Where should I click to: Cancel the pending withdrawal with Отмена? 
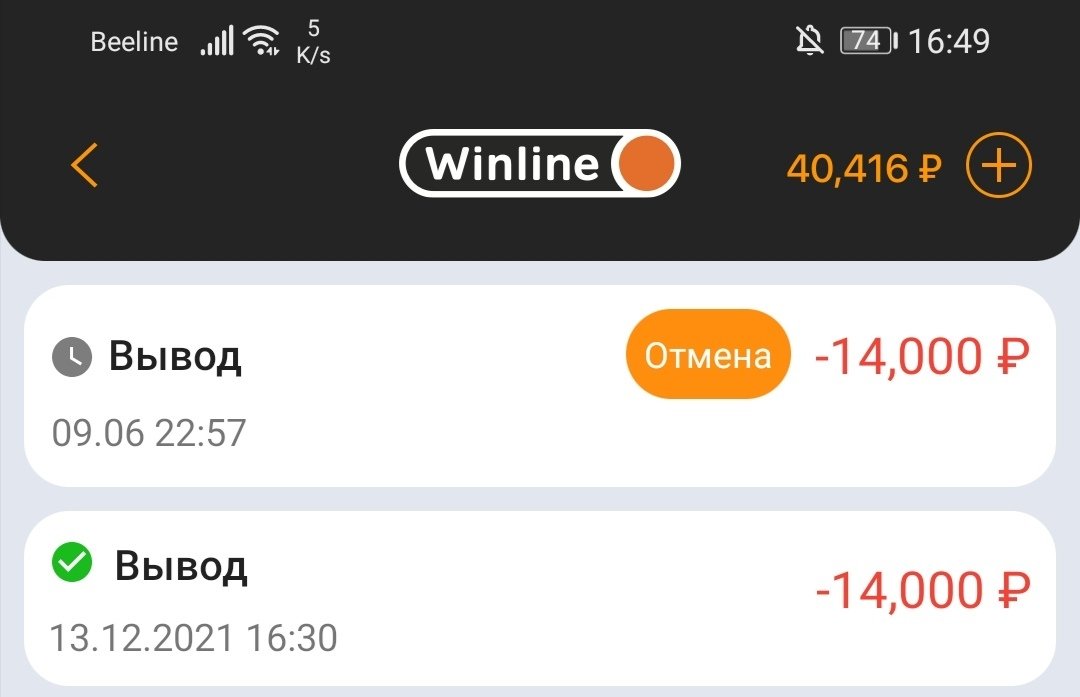(x=708, y=356)
